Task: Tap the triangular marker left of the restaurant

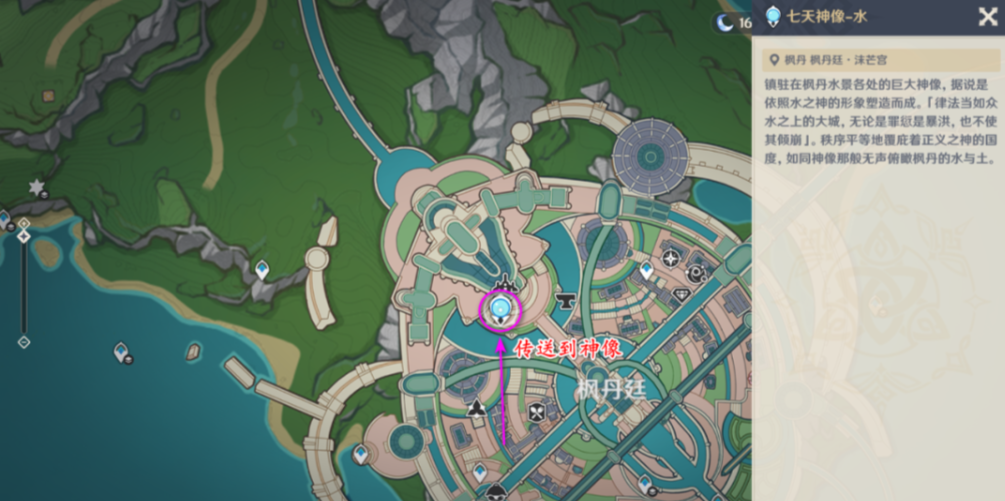Action: pos(478,408)
